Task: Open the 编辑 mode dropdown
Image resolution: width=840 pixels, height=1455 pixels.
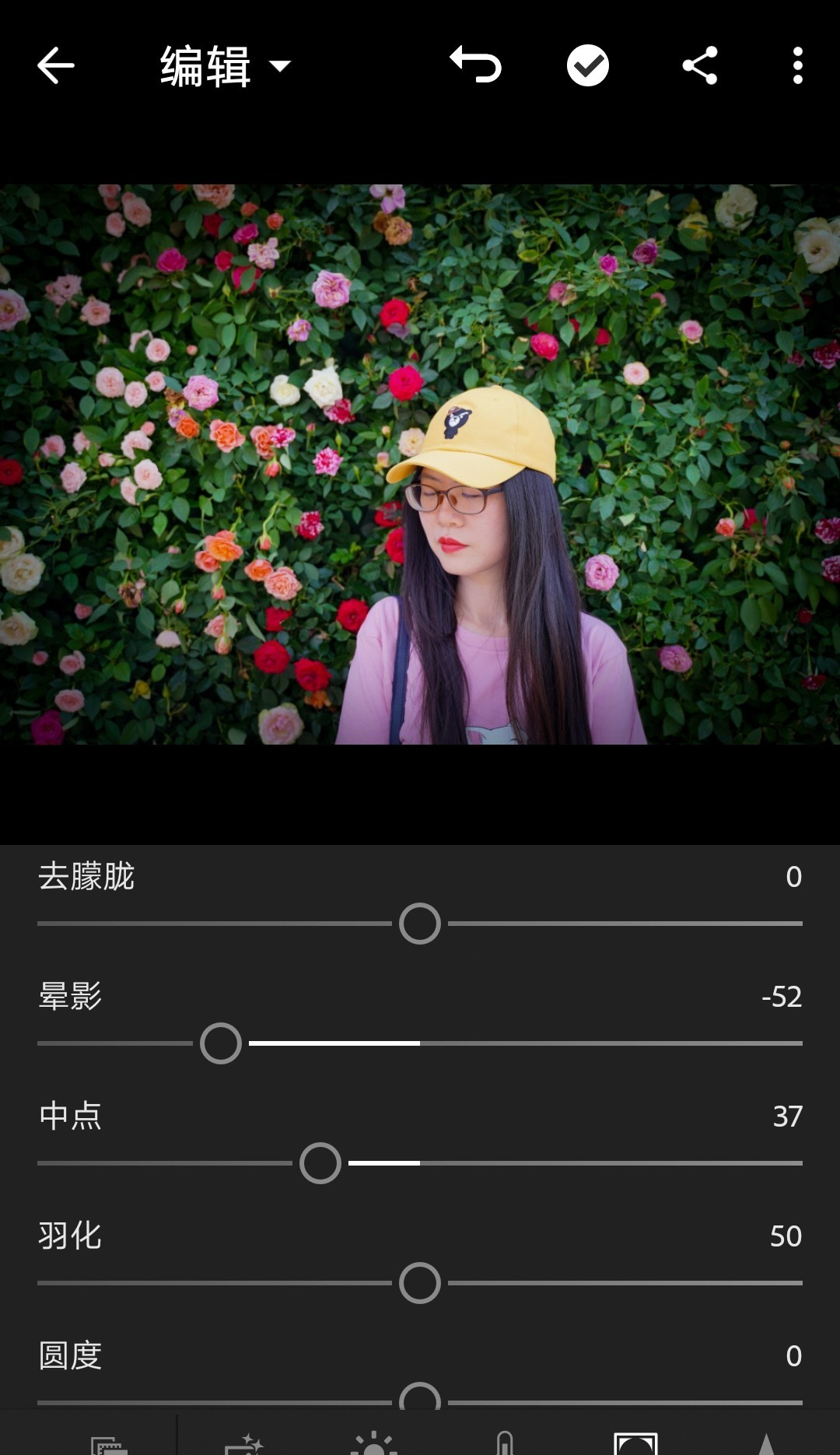Action: tap(226, 66)
